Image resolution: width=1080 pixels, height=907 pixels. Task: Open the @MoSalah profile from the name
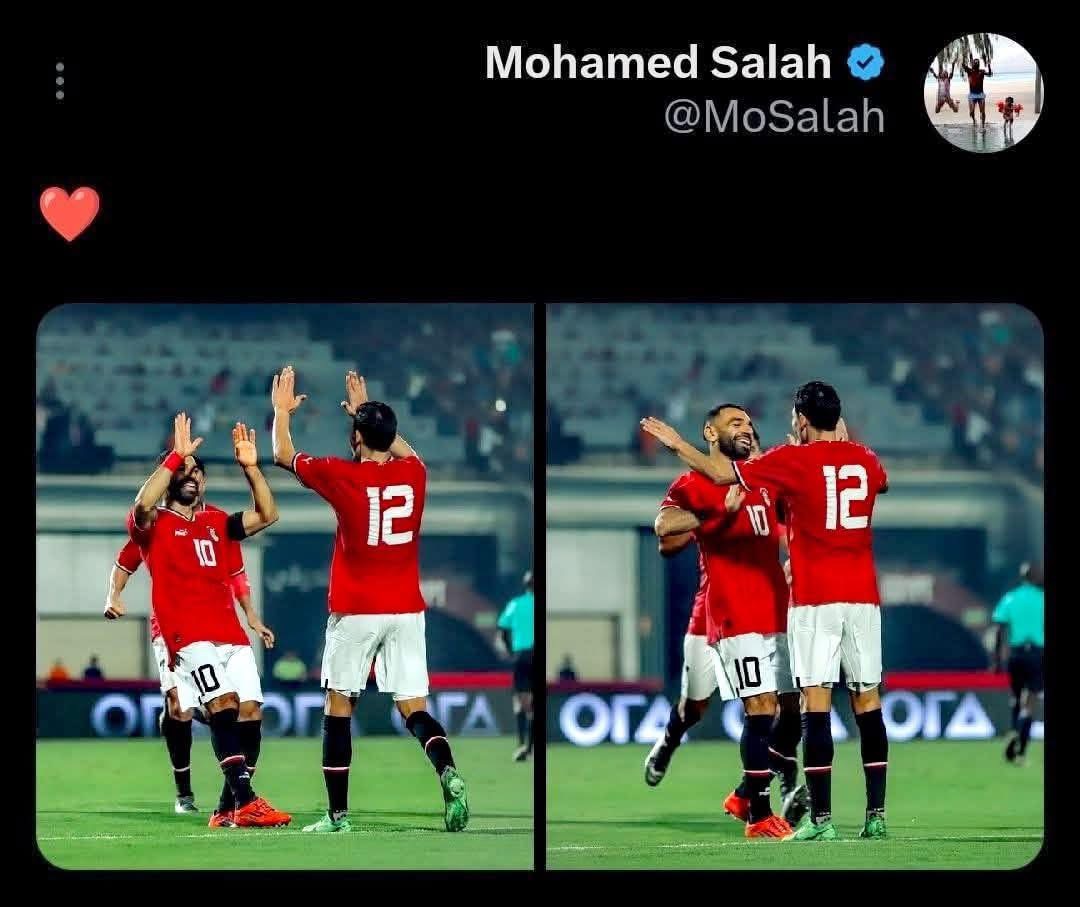(658, 63)
